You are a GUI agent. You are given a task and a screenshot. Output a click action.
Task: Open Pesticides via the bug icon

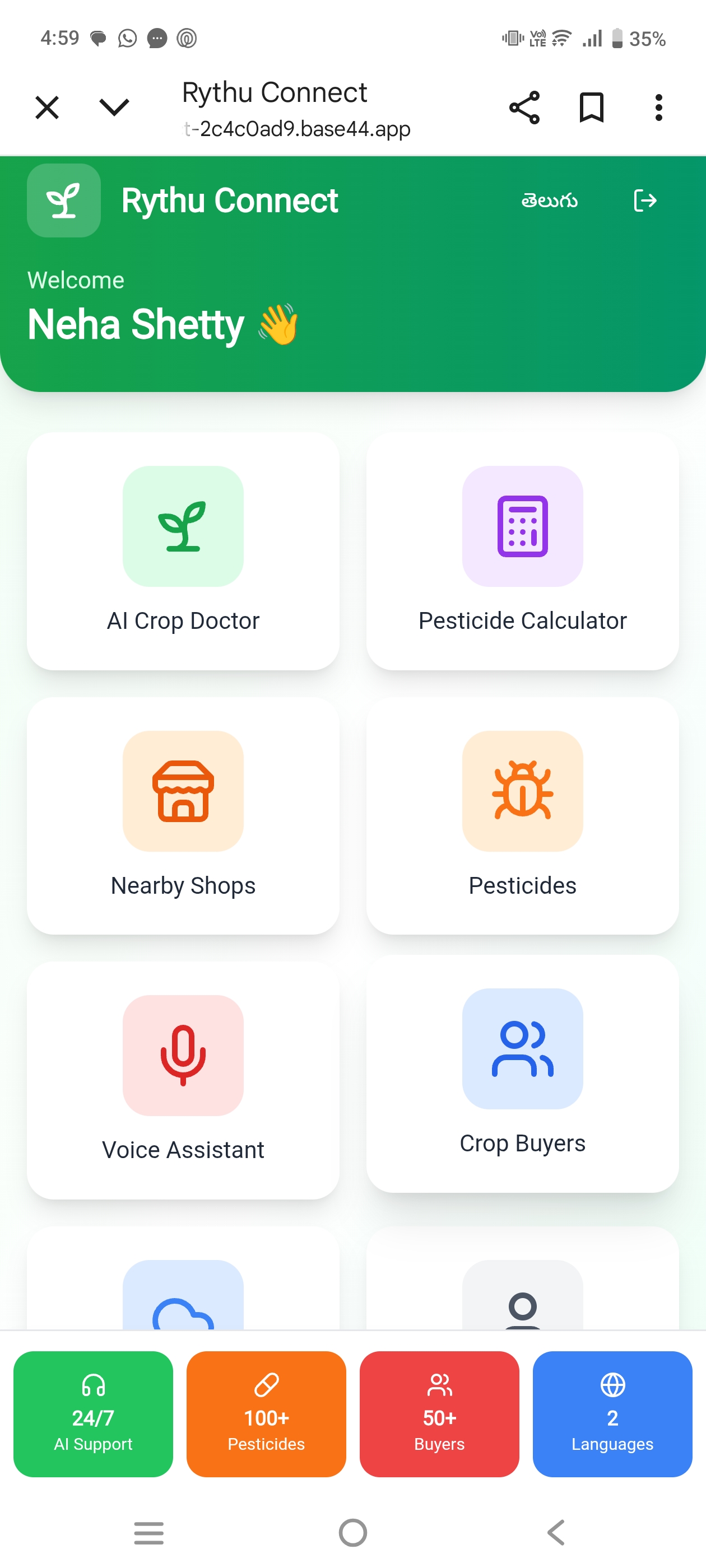click(523, 792)
